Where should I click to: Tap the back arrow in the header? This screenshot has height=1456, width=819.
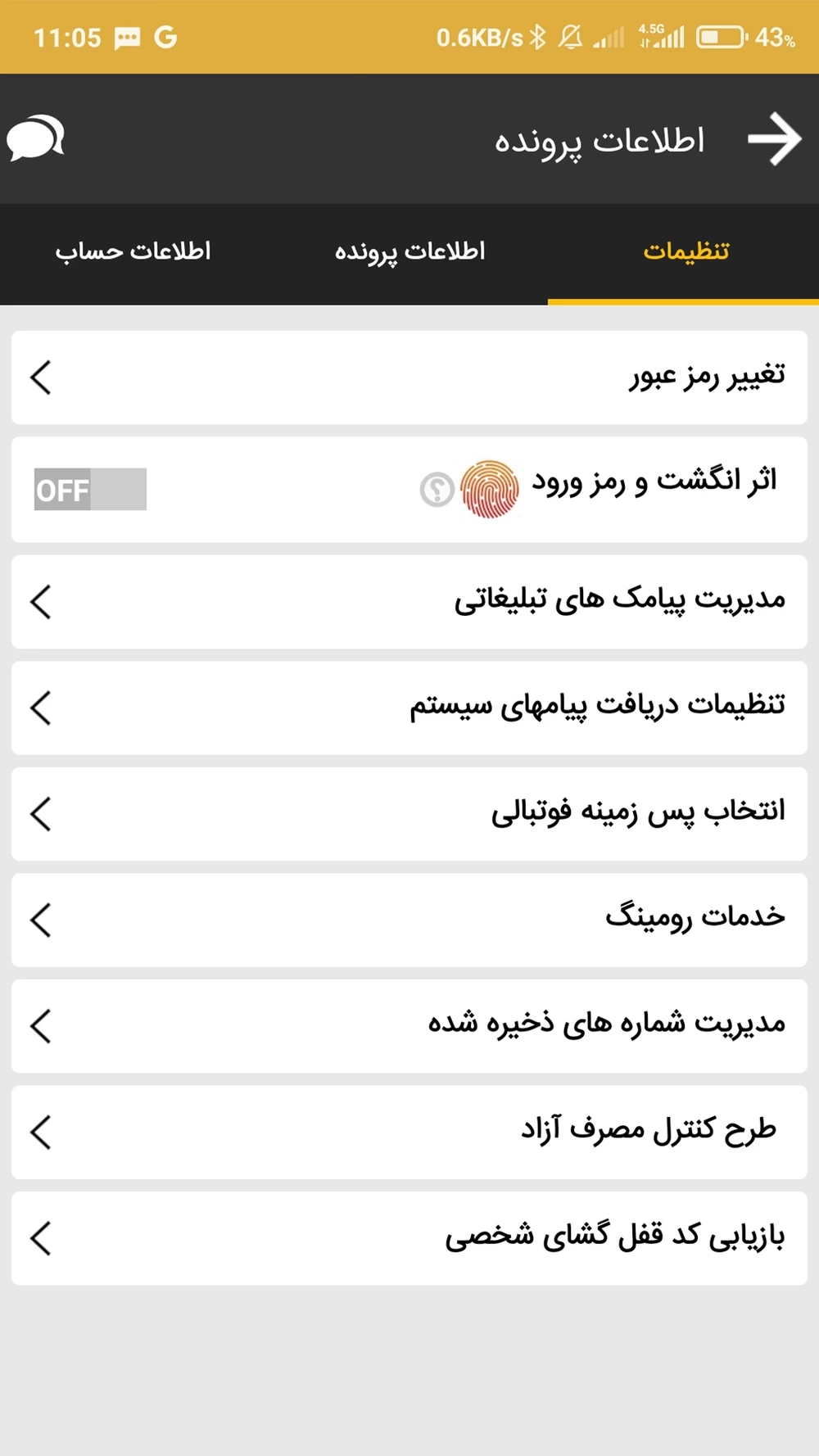774,139
